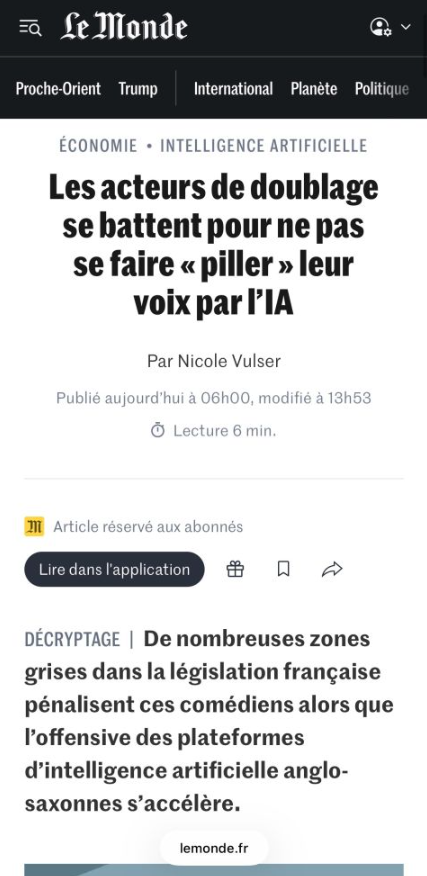This screenshot has width=427, height=876.
Task: Bookmark this article
Action: (284, 569)
